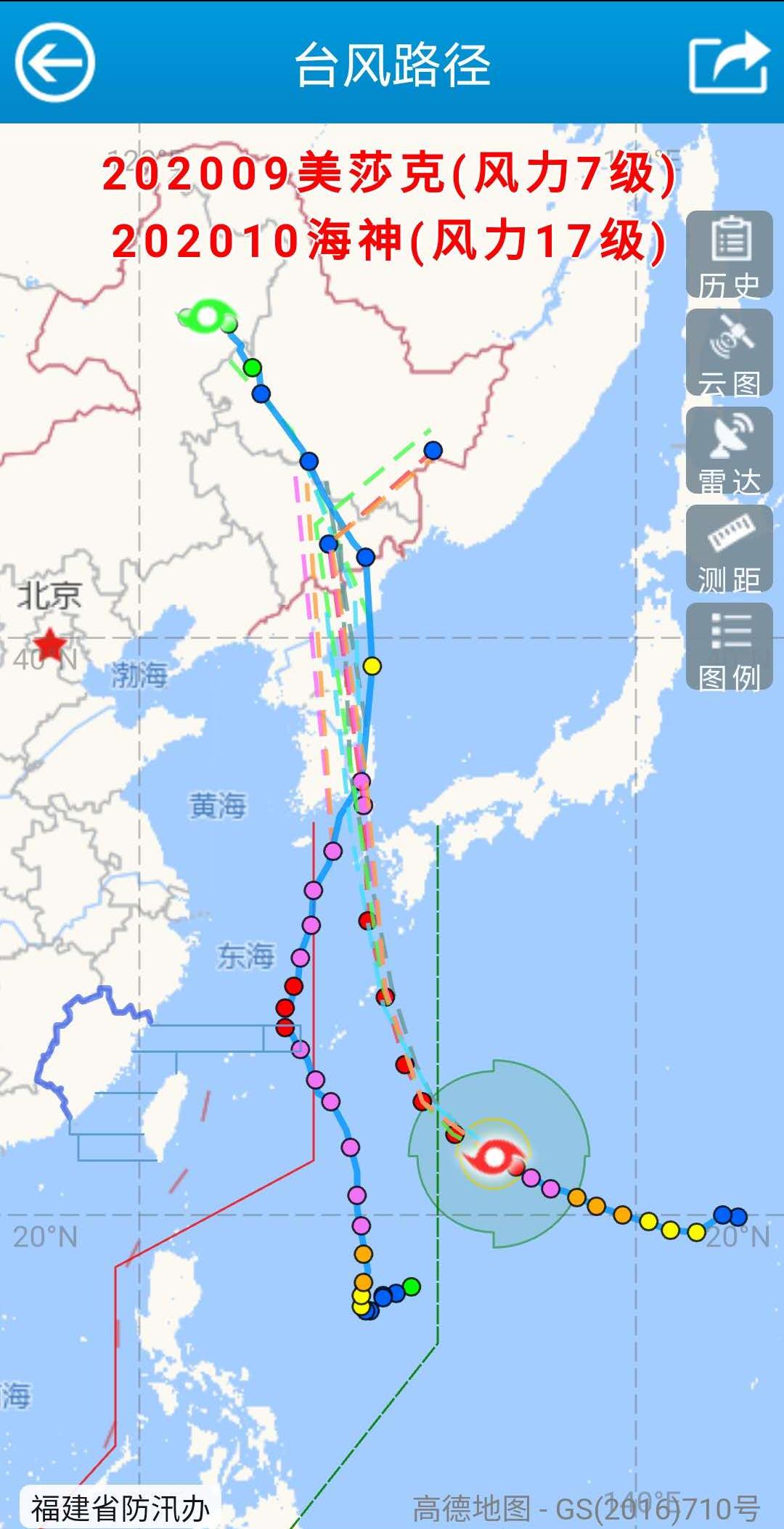784x1529 pixels.
Task: Select the yellow track point on Maysak's northern path
Action: [371, 664]
